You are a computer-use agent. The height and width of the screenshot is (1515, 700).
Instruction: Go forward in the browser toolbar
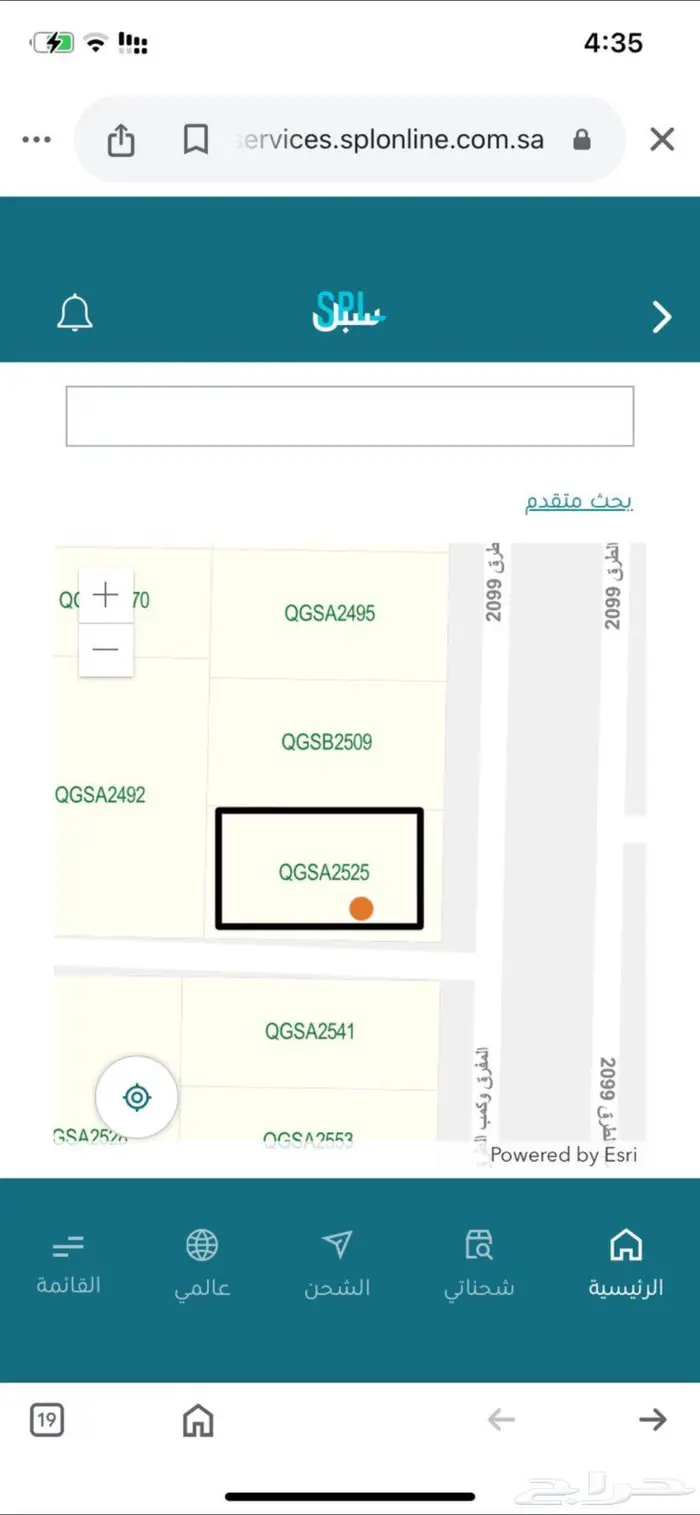(652, 1419)
